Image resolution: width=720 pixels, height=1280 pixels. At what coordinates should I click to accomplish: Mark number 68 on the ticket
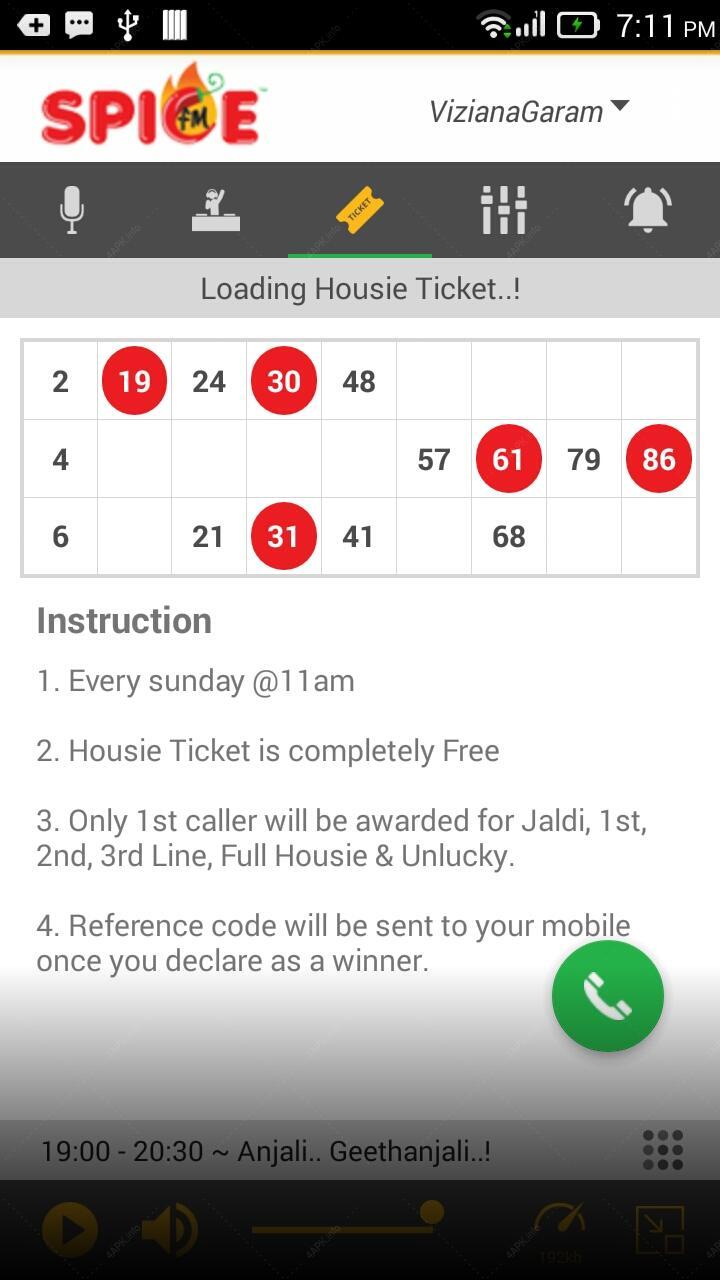pyautogui.click(x=509, y=537)
